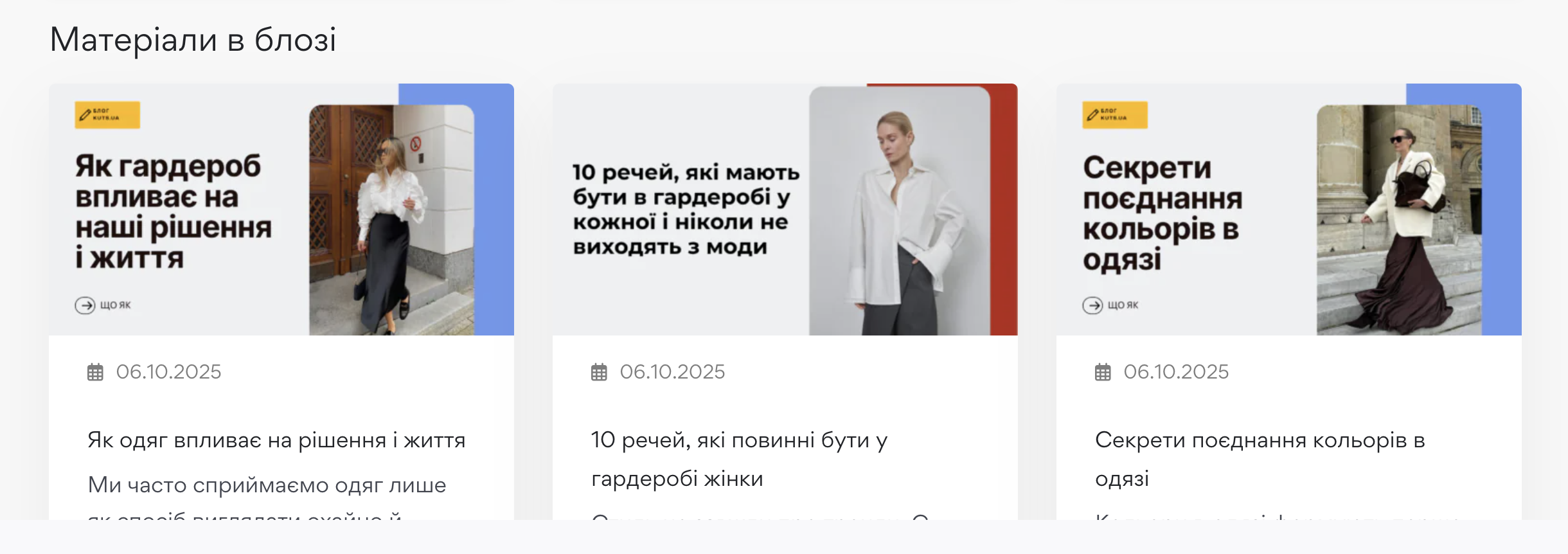Open the article 'Секрети поєднання кольорів в одязі'
Screen dimensions: 1568x554
(1260, 441)
